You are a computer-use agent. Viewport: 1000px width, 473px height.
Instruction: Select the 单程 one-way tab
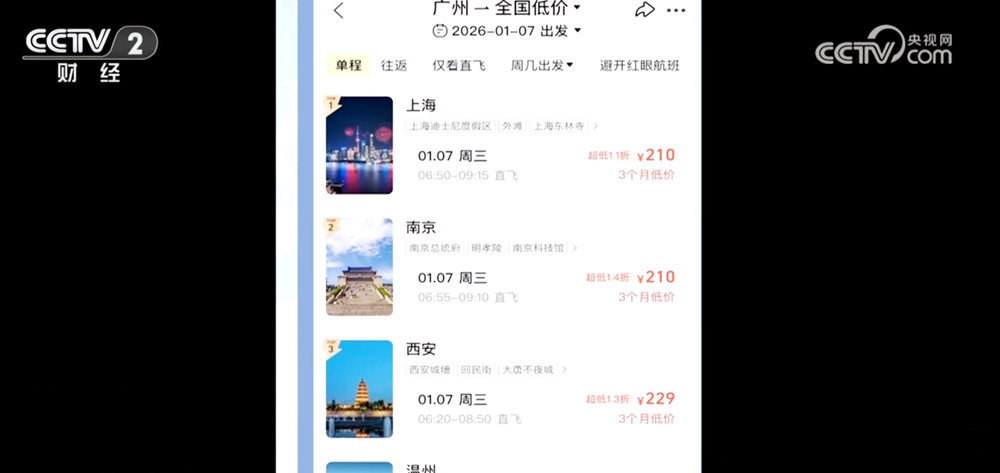click(349, 65)
